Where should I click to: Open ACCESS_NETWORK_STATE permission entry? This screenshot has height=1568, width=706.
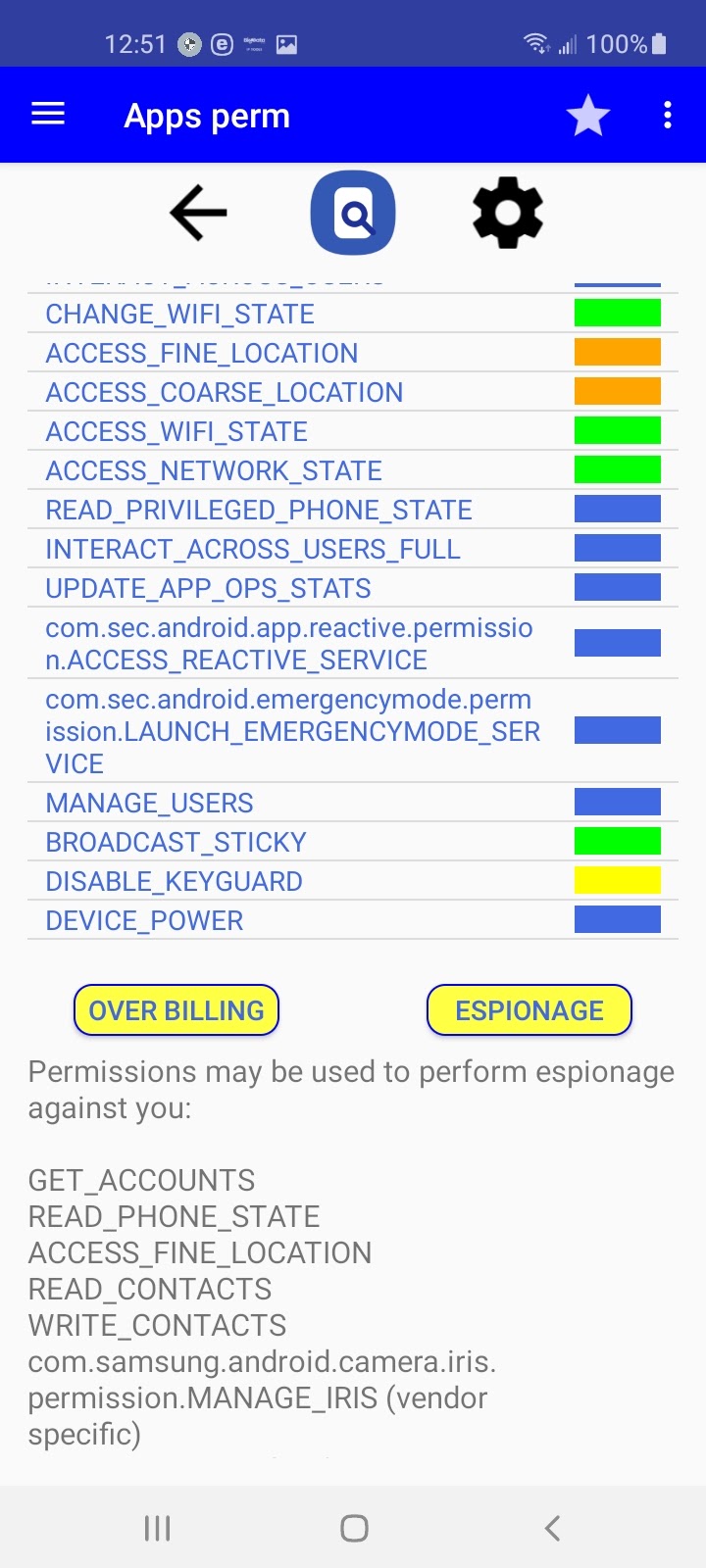[x=214, y=471]
